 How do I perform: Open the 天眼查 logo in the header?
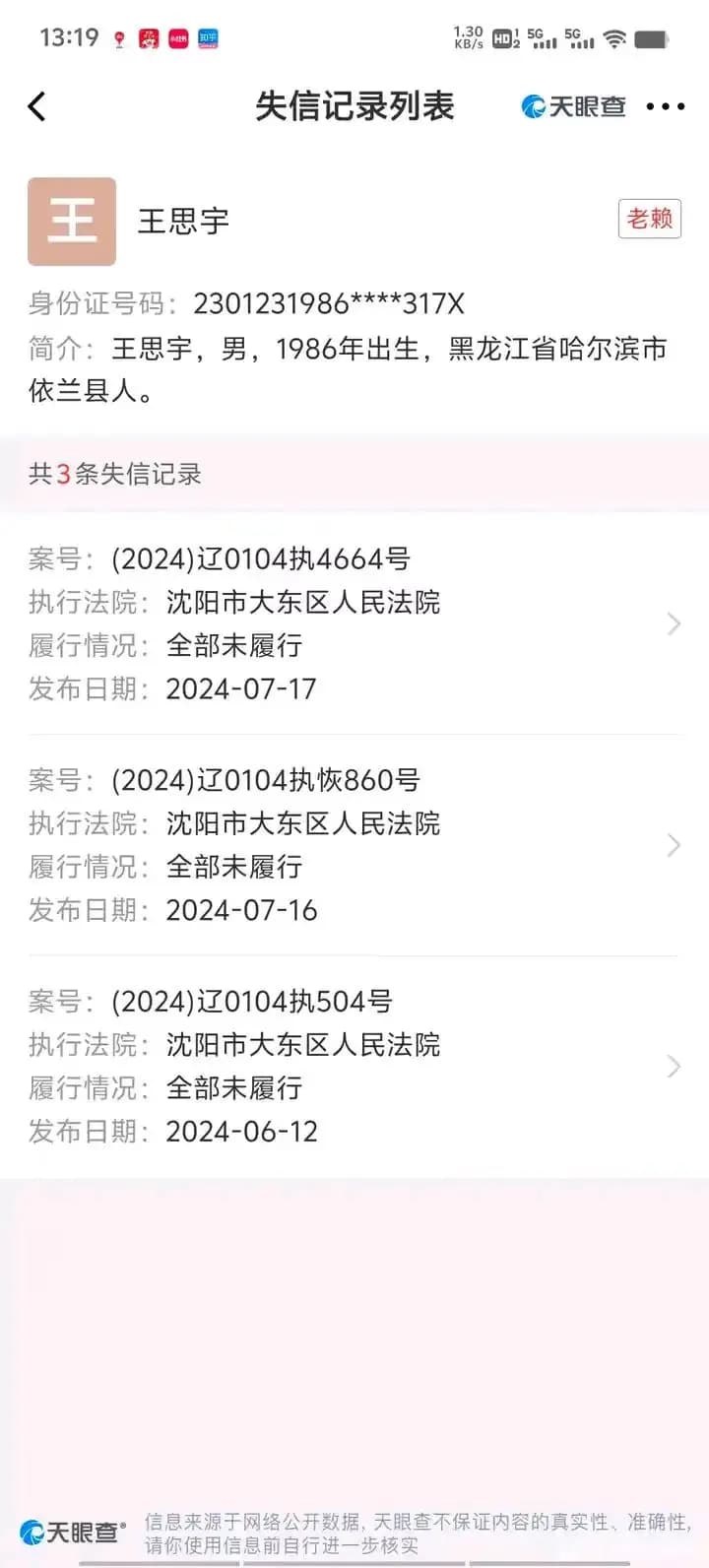pos(574,105)
